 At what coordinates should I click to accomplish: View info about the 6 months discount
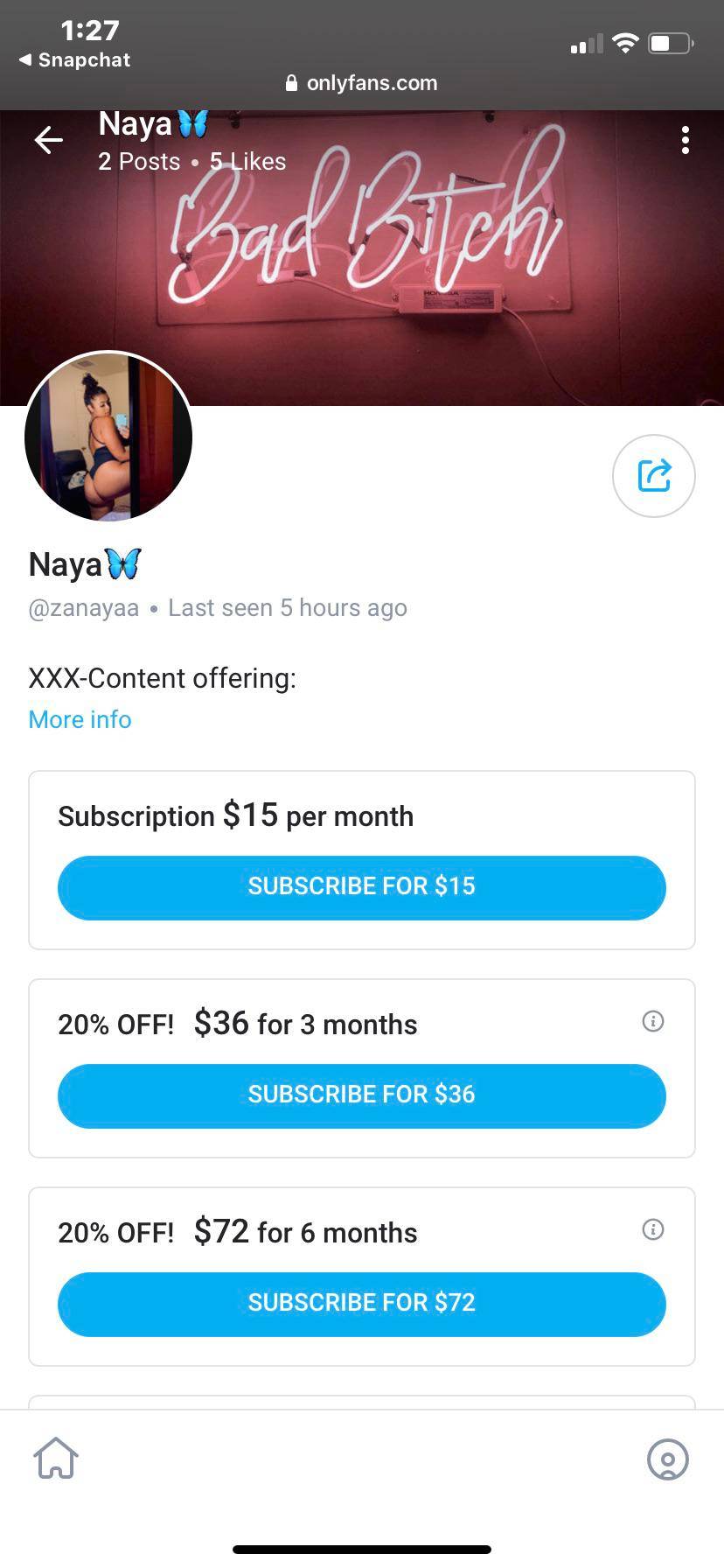pyautogui.click(x=653, y=1229)
